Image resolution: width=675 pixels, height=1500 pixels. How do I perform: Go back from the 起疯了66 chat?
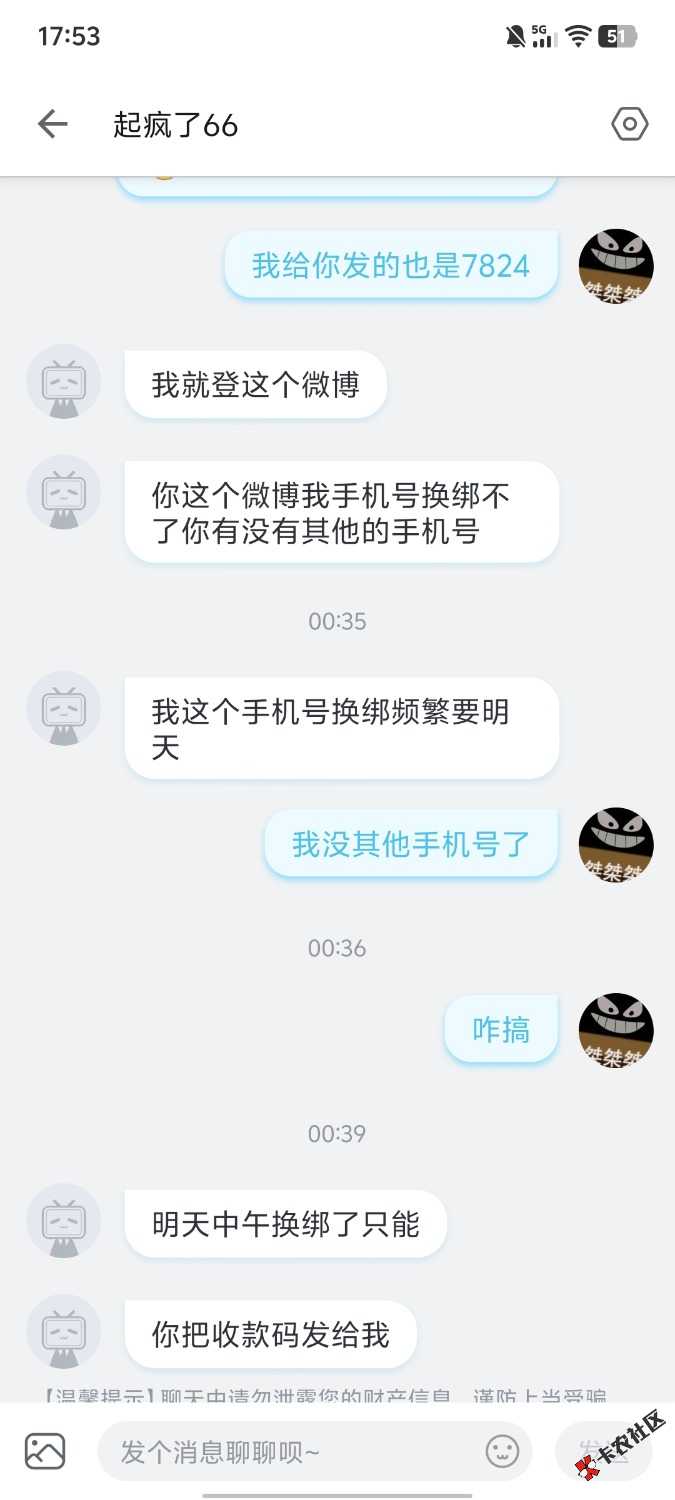click(x=52, y=125)
